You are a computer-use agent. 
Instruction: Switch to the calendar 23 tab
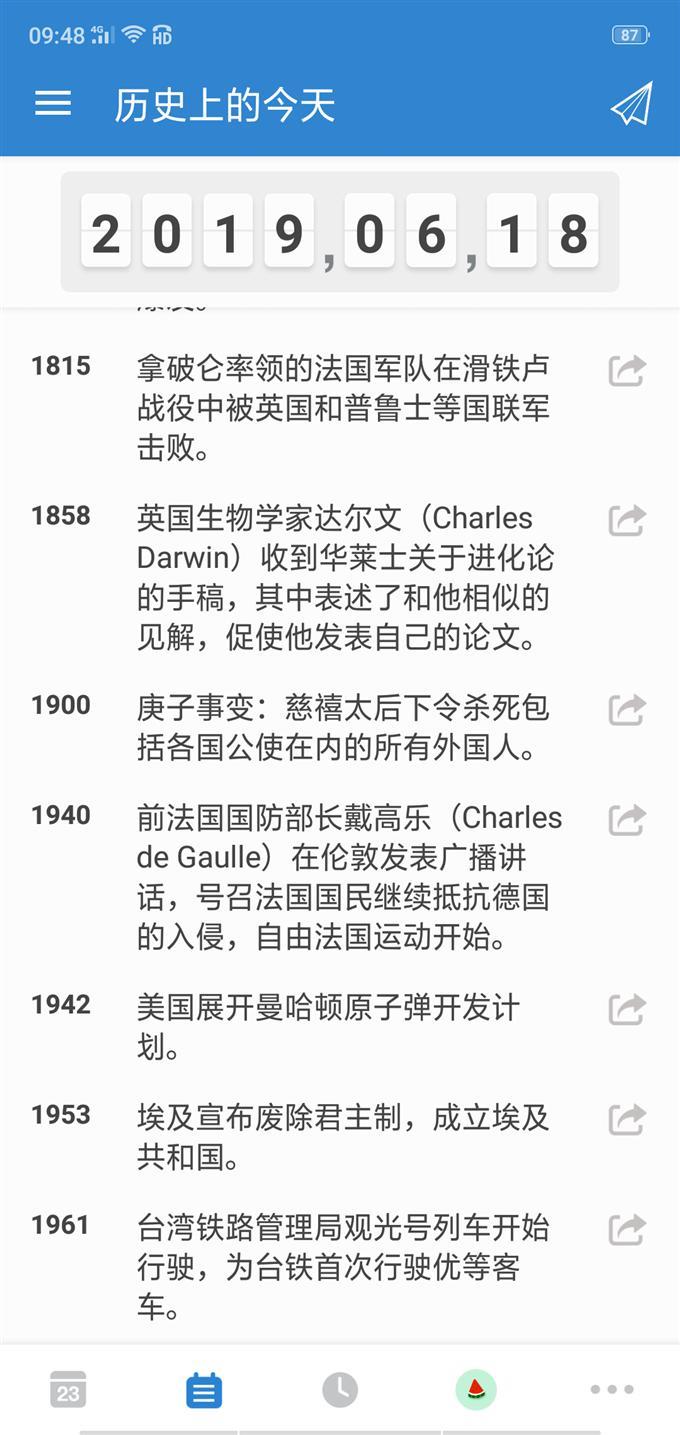click(x=68, y=1390)
